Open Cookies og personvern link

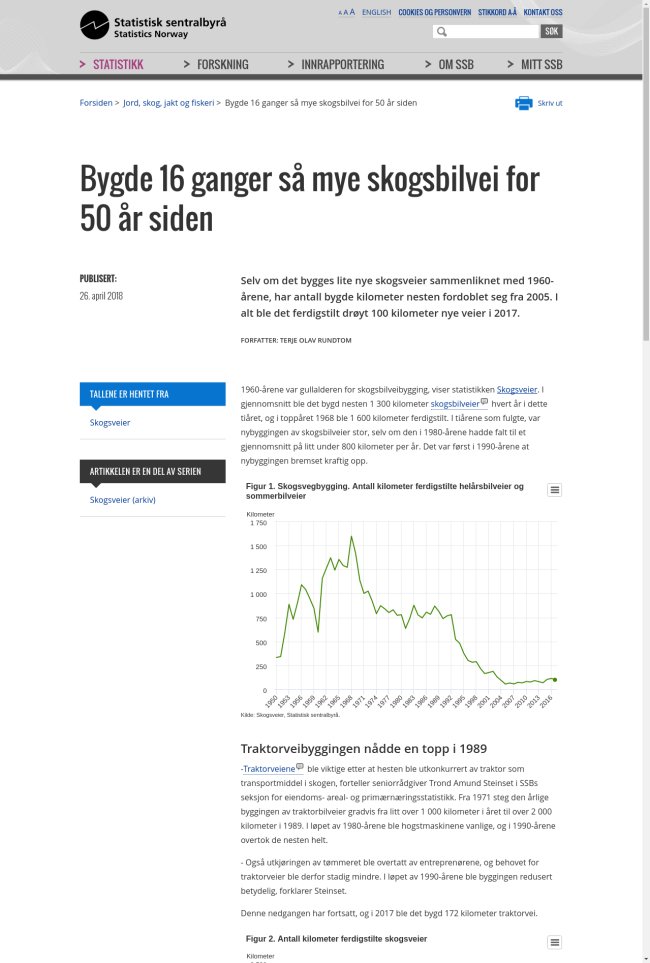[x=434, y=13]
